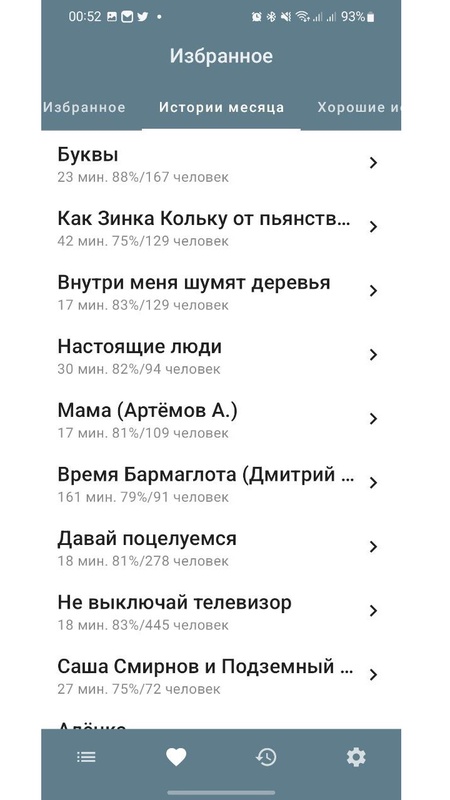Viewport: 450px width, 800px height.
Task: Open the history clock icon
Action: [x=266, y=757]
